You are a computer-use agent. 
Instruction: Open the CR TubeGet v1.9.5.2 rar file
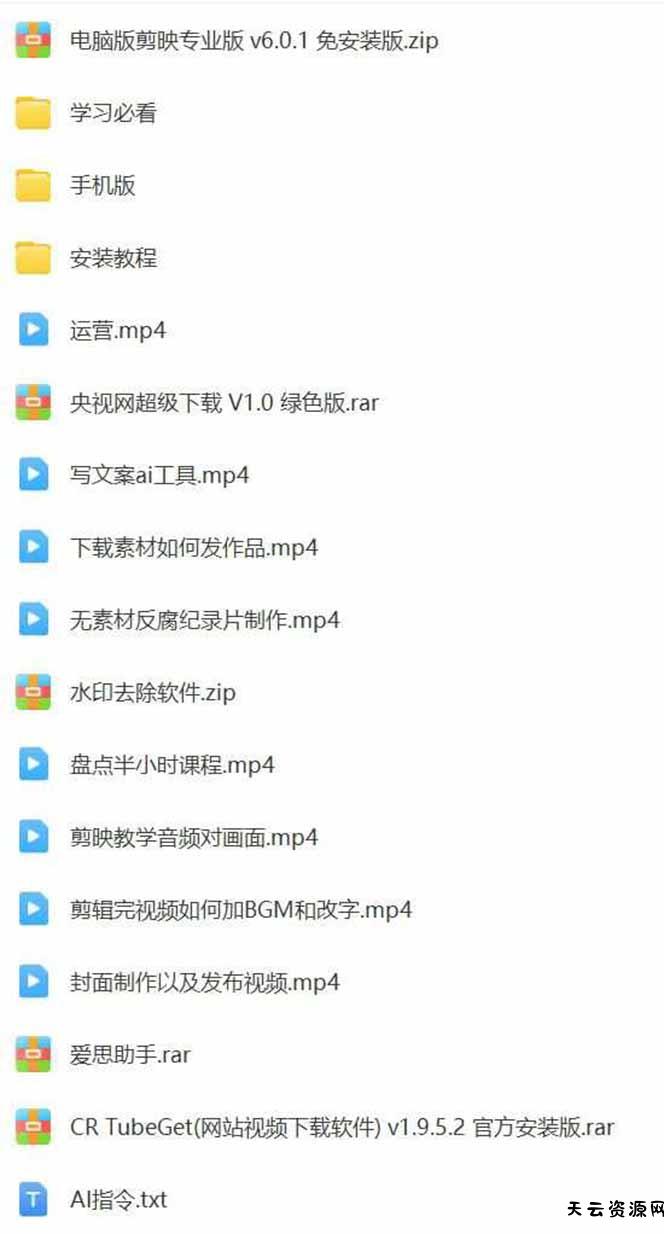pyautogui.click(x=341, y=1127)
